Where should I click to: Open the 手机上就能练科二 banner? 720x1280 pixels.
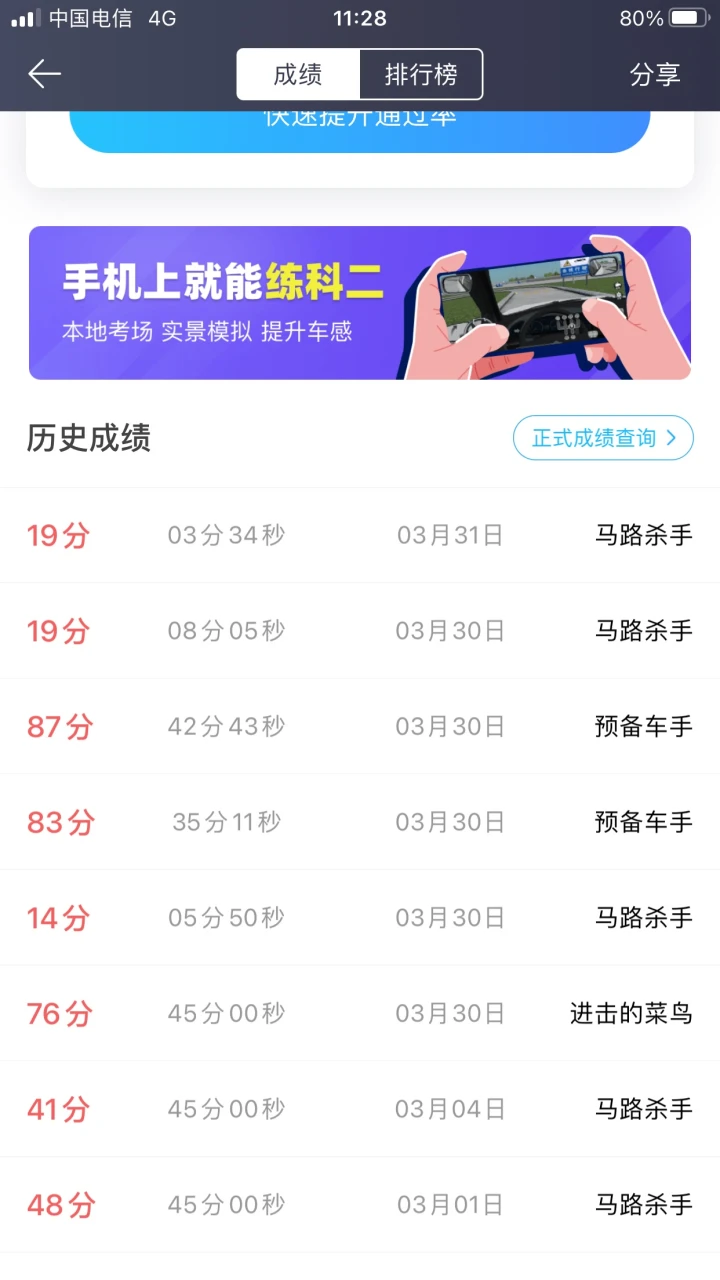click(x=360, y=303)
